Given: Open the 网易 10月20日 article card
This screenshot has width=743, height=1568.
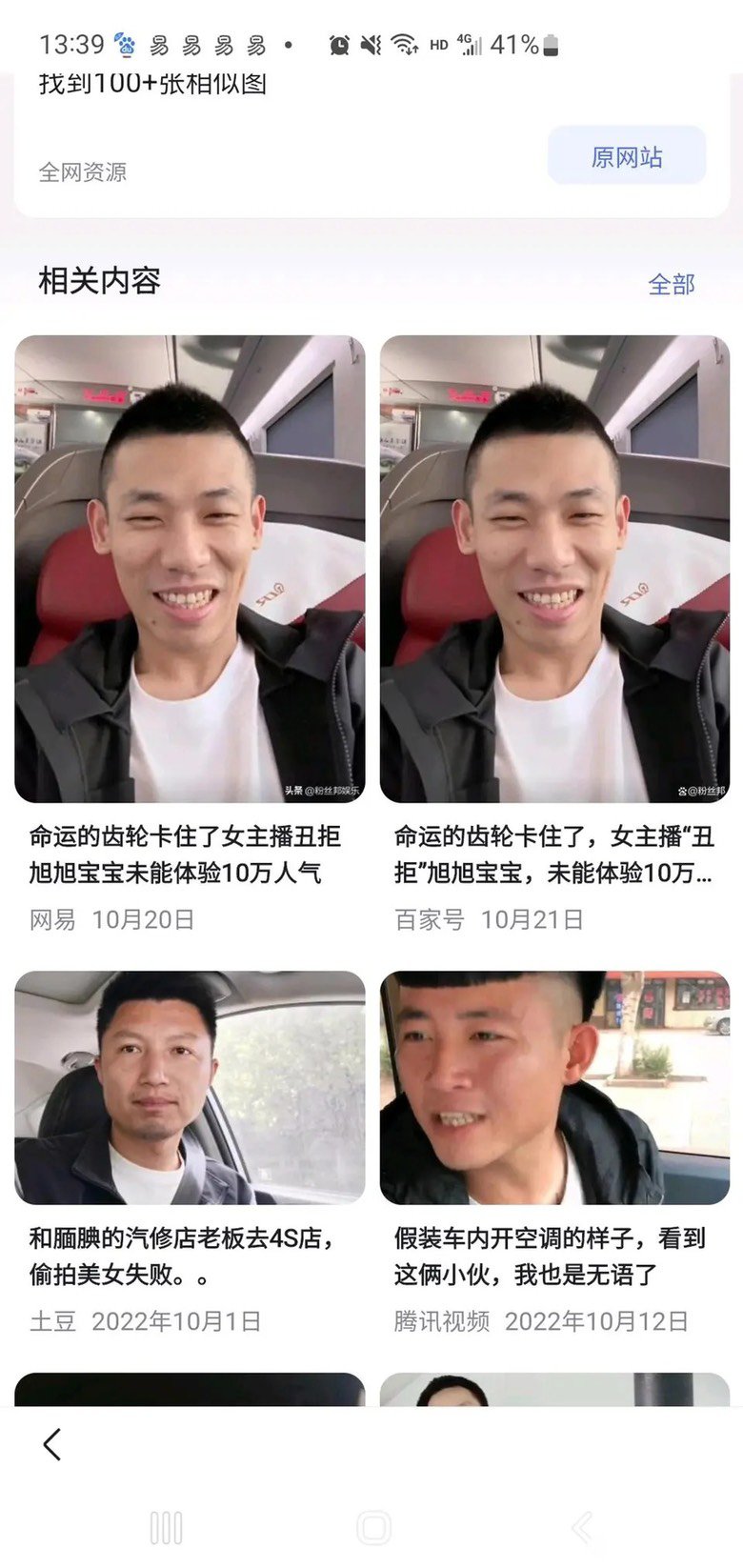Looking at the screenshot, I should point(190,635).
